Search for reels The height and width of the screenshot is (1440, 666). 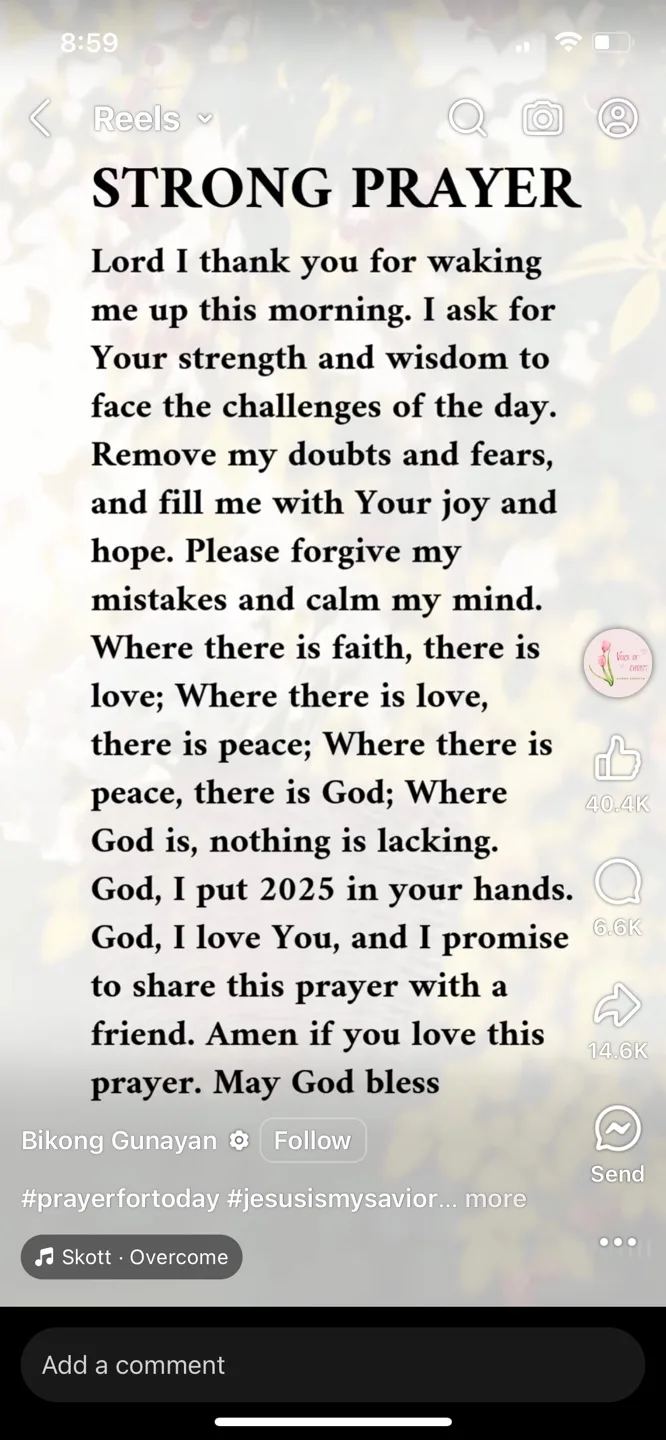[x=467, y=118]
